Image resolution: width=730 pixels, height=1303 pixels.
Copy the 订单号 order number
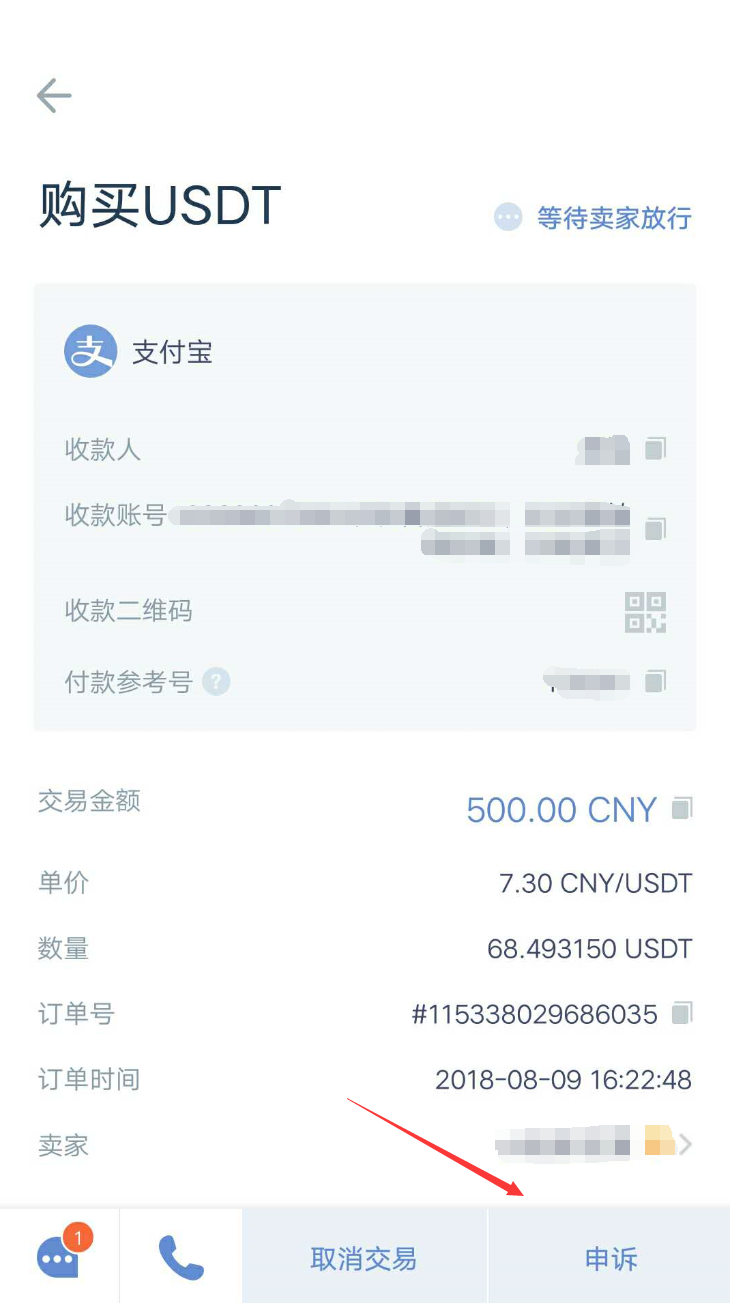click(681, 1014)
